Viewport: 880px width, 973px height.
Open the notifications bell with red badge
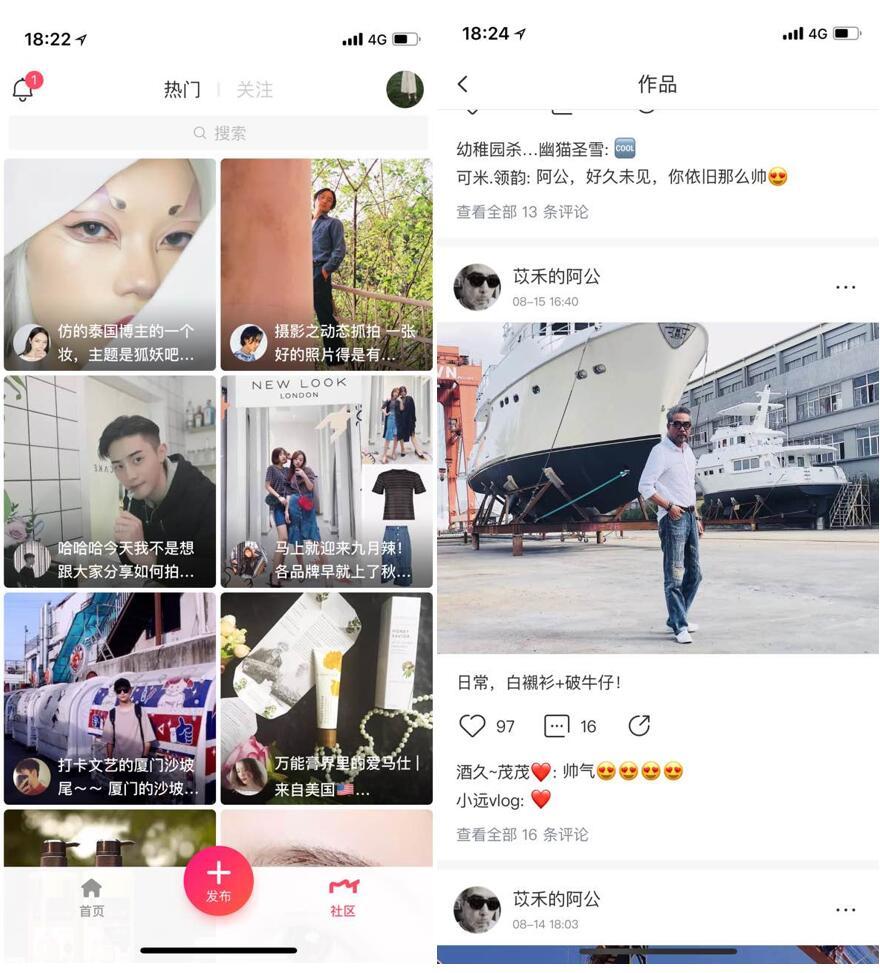(x=24, y=89)
